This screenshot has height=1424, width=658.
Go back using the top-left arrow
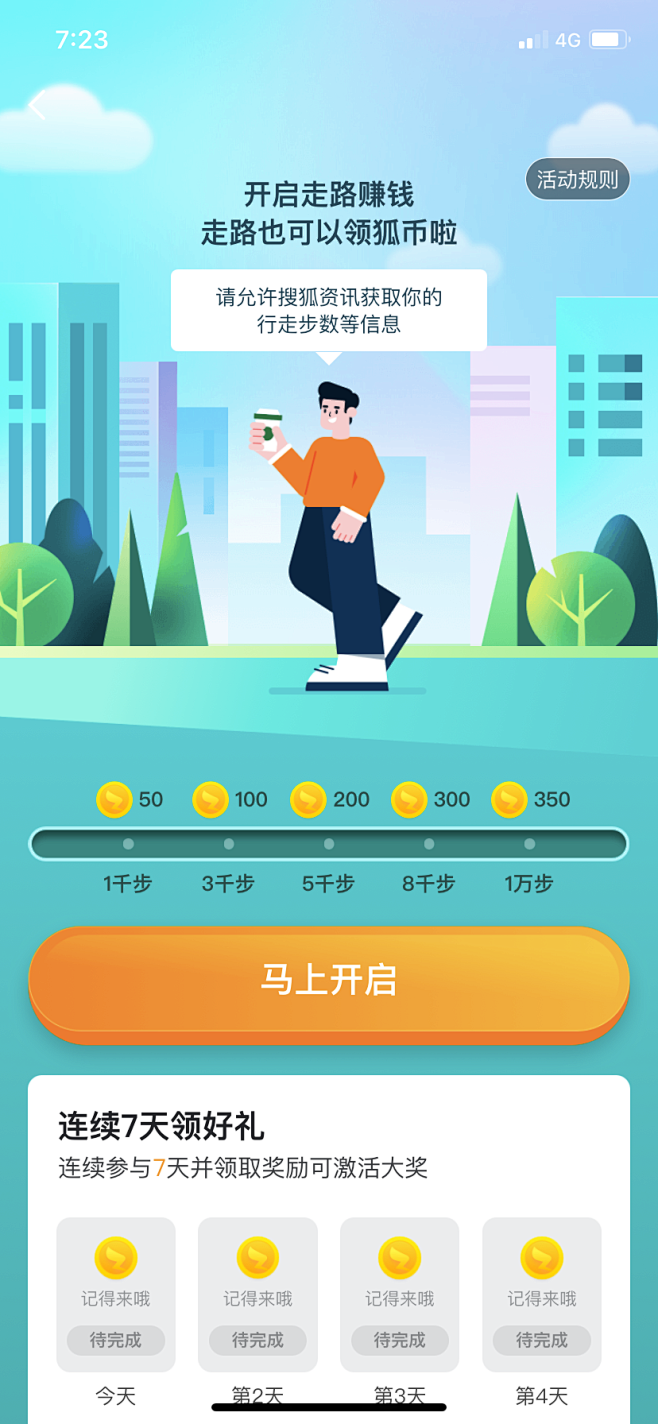point(37,106)
